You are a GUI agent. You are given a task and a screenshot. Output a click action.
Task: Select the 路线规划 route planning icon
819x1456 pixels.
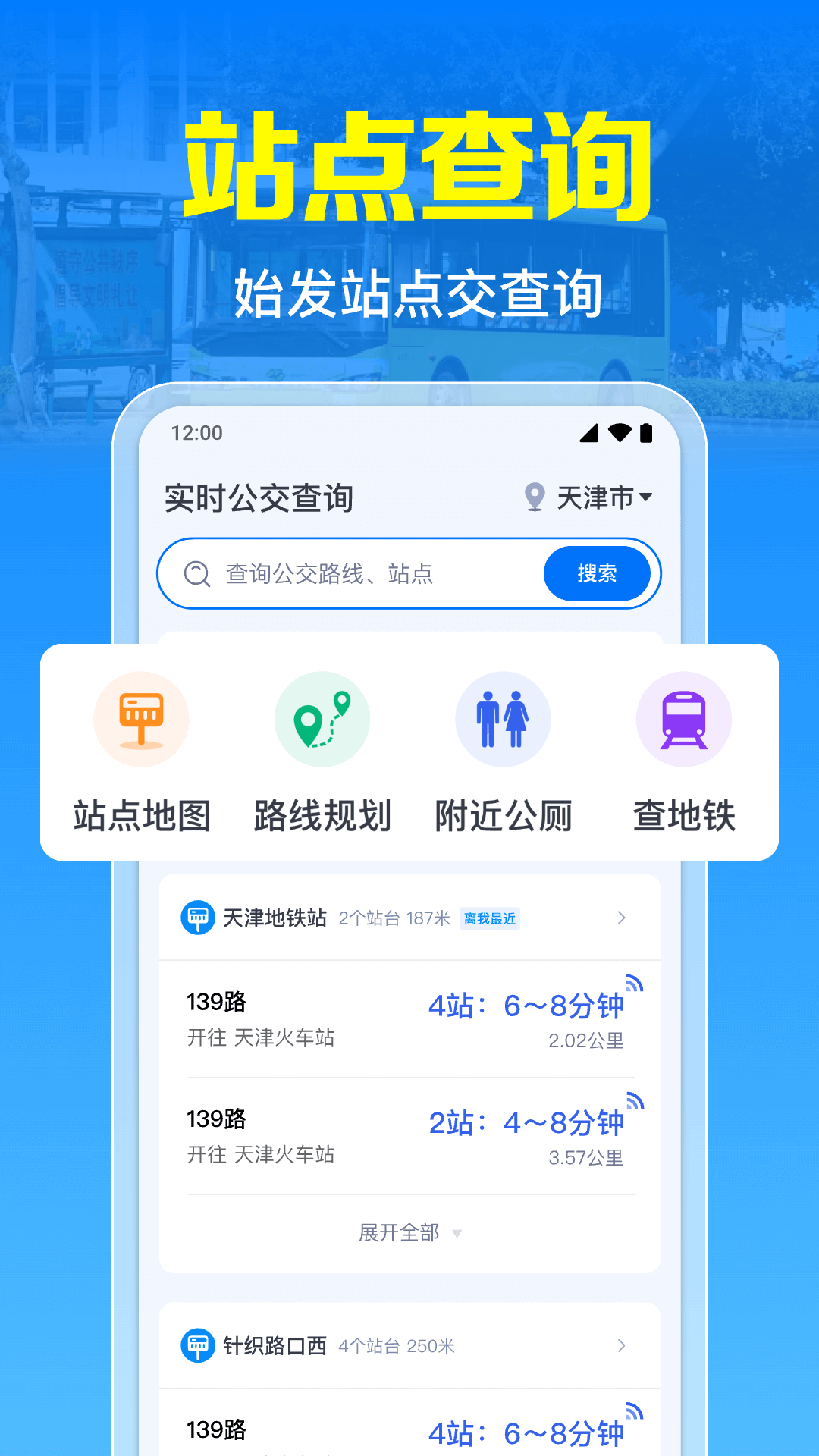point(322,719)
